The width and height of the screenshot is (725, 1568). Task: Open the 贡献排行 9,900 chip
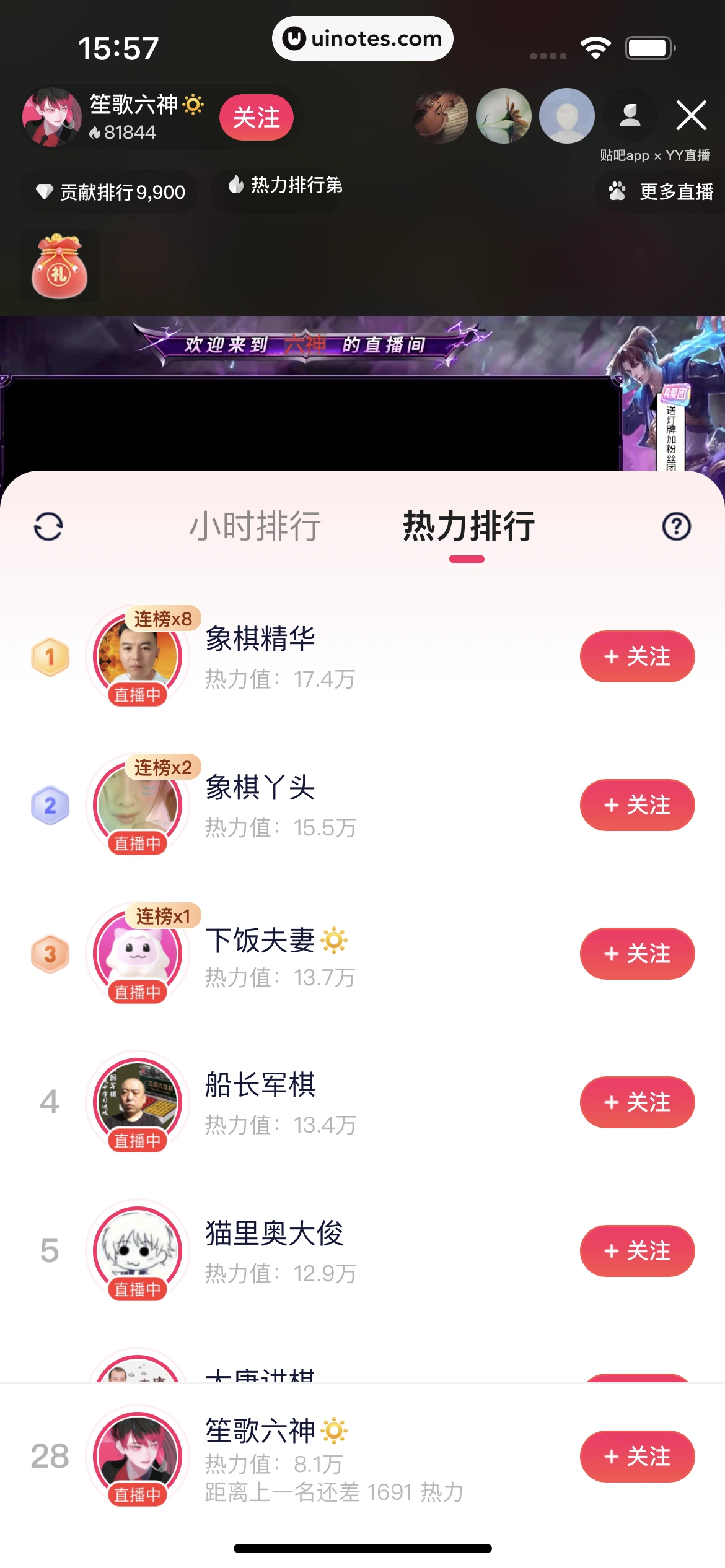(x=110, y=192)
